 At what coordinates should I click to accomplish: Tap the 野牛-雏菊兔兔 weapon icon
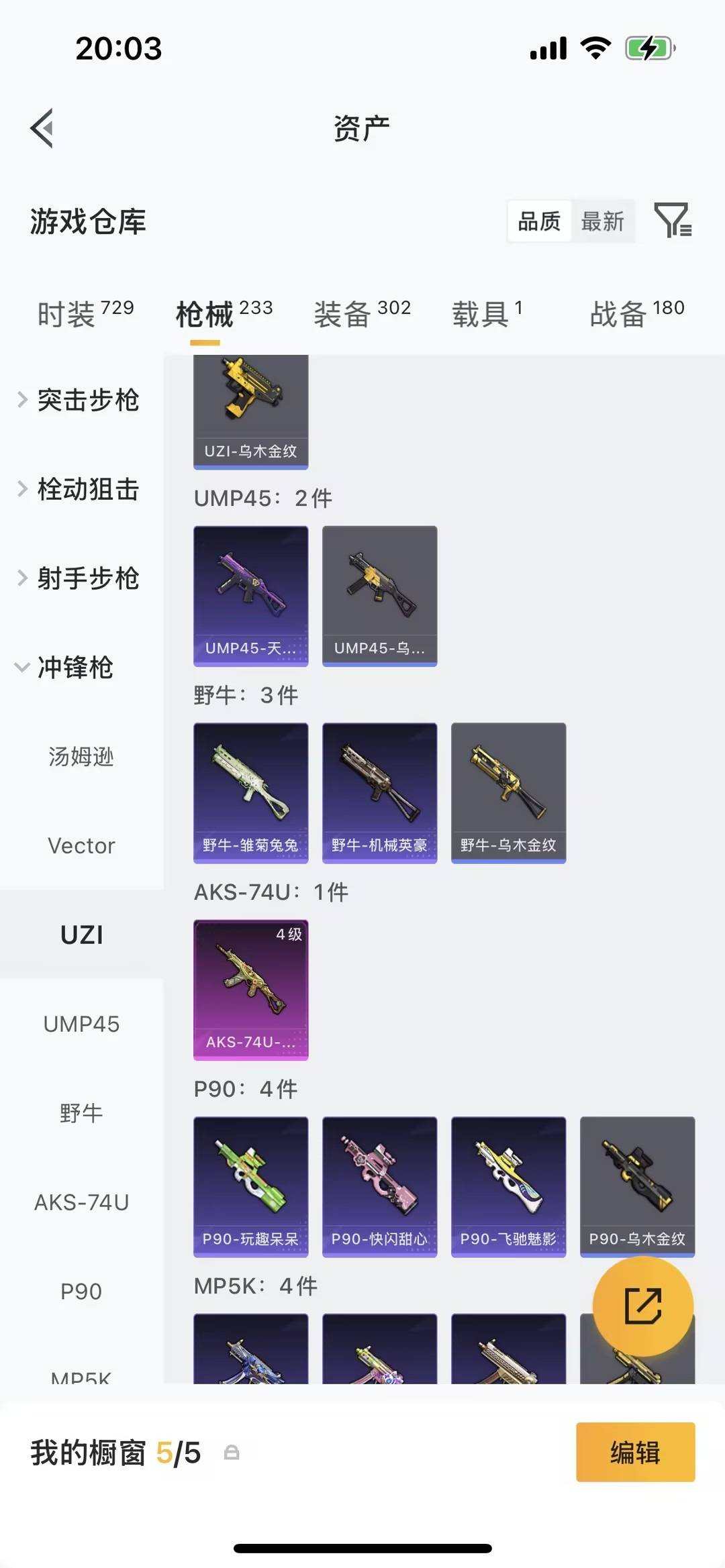pyautogui.click(x=250, y=790)
